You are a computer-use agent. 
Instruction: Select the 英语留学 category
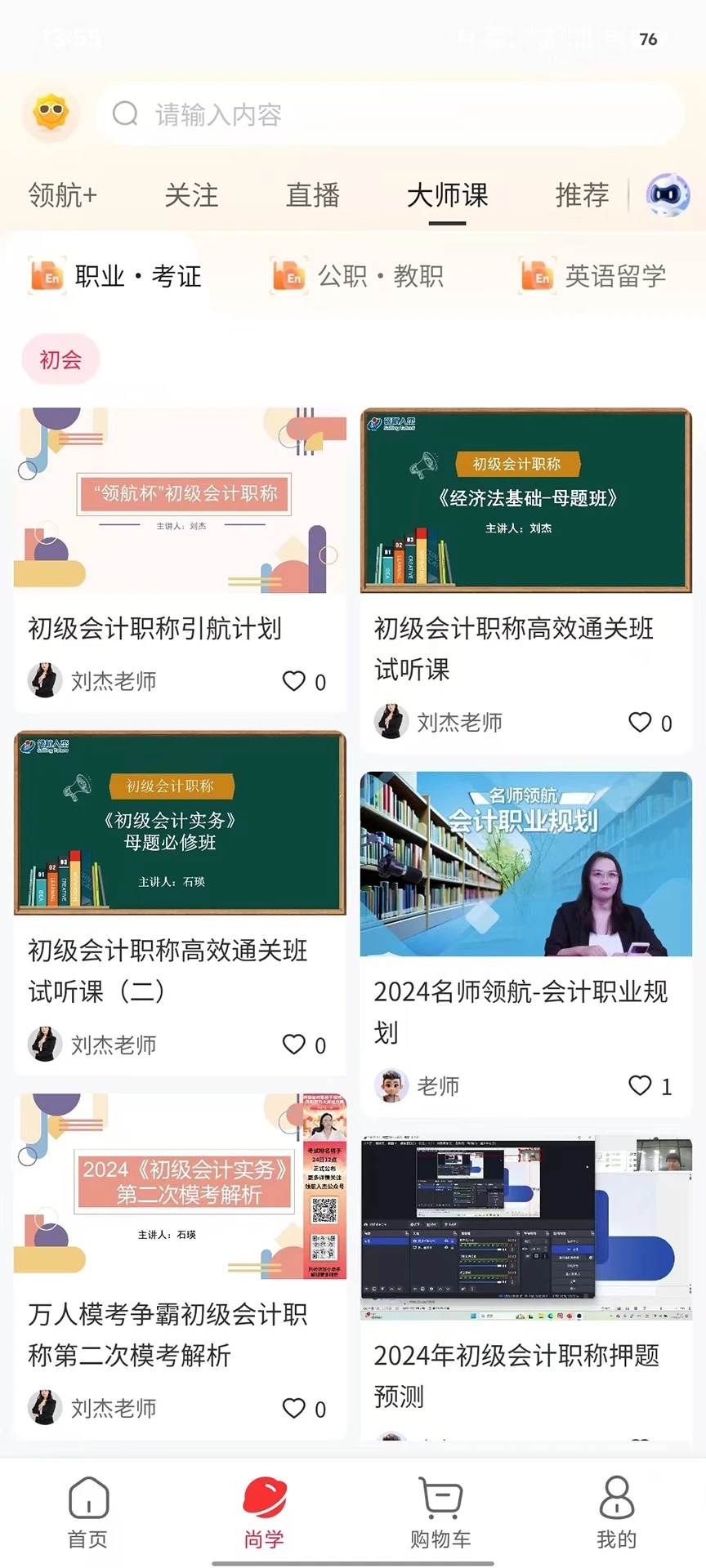594,276
